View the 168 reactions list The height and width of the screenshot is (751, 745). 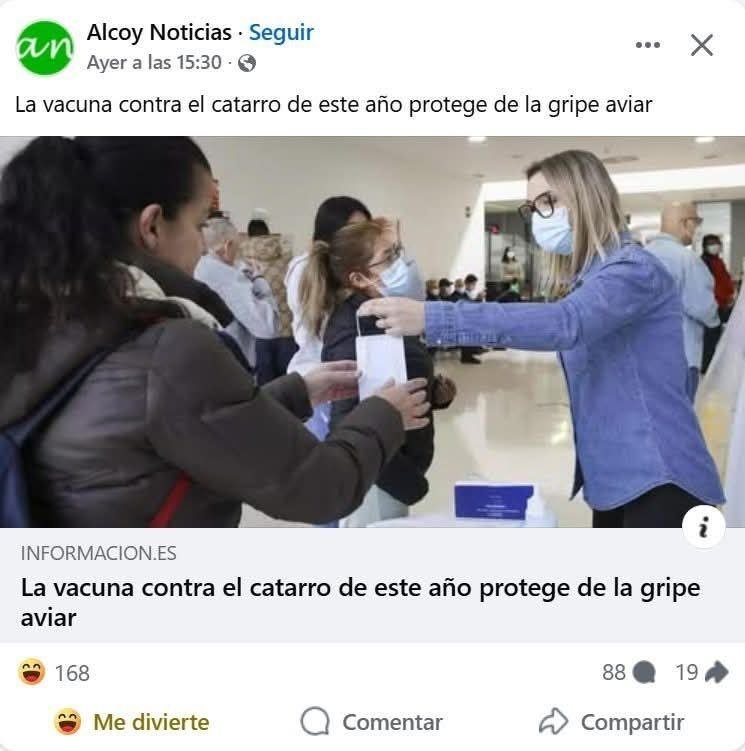[x=55, y=673]
